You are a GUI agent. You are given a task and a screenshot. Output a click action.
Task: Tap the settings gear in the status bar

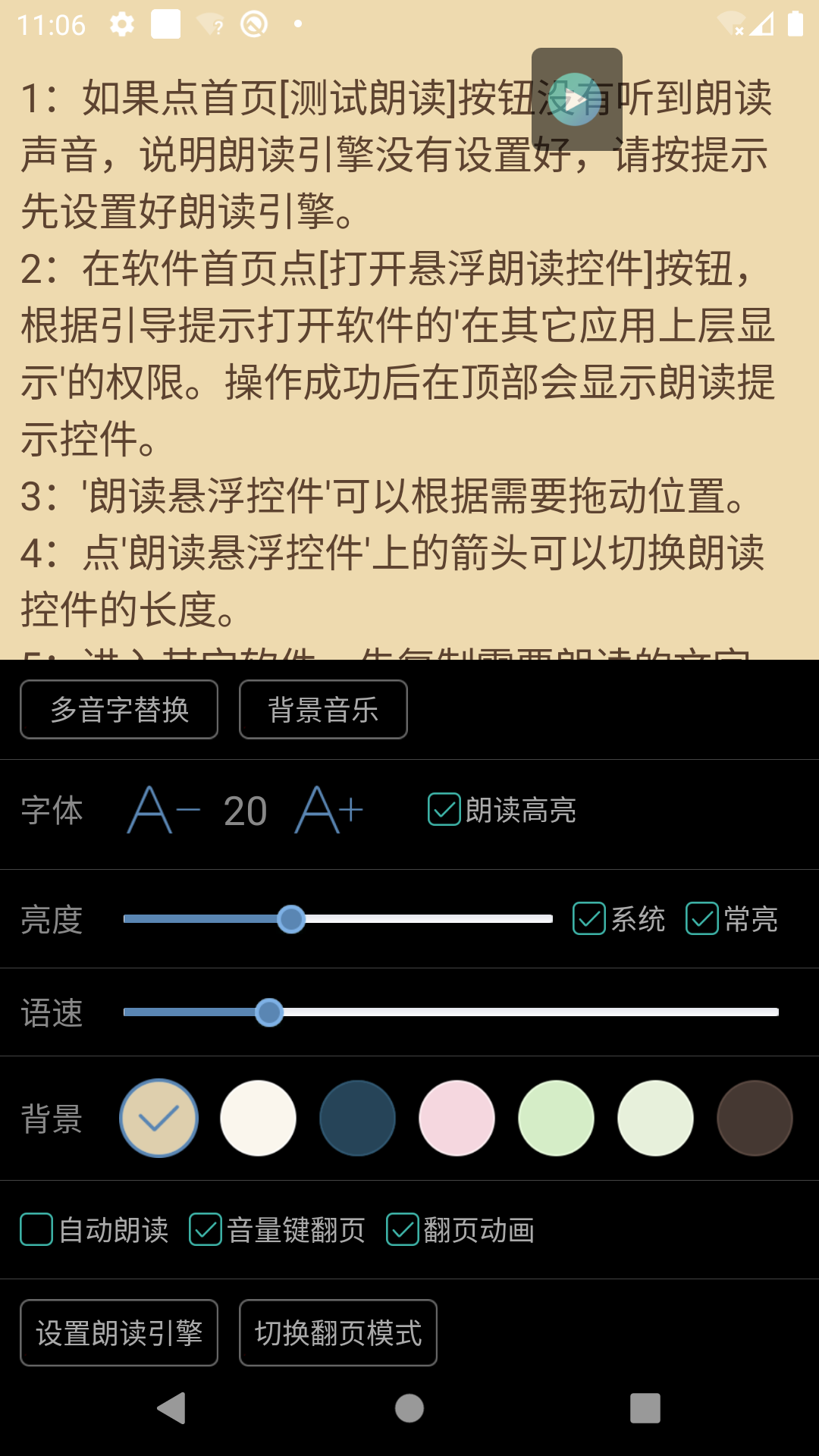(x=121, y=24)
